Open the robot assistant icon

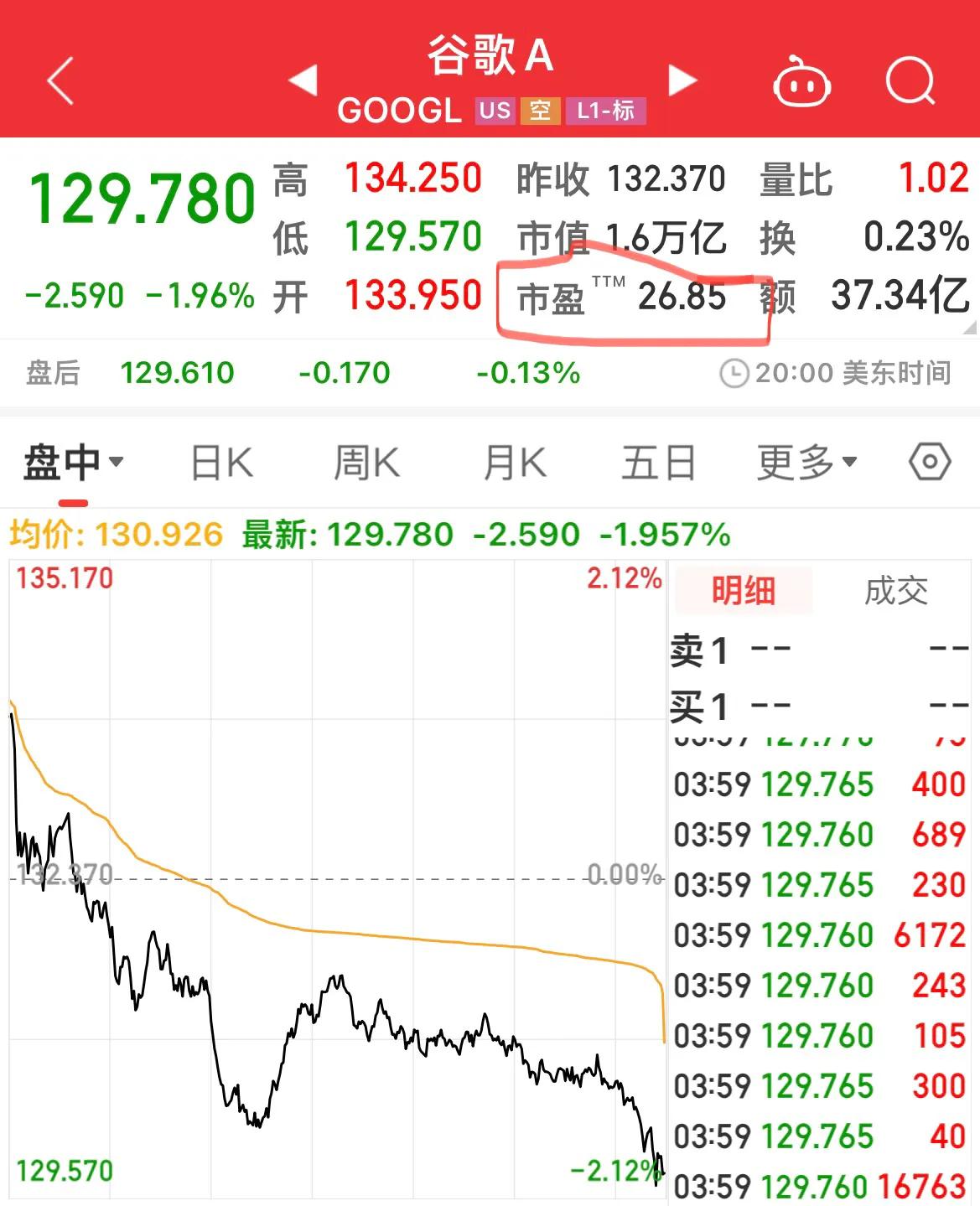coord(802,81)
